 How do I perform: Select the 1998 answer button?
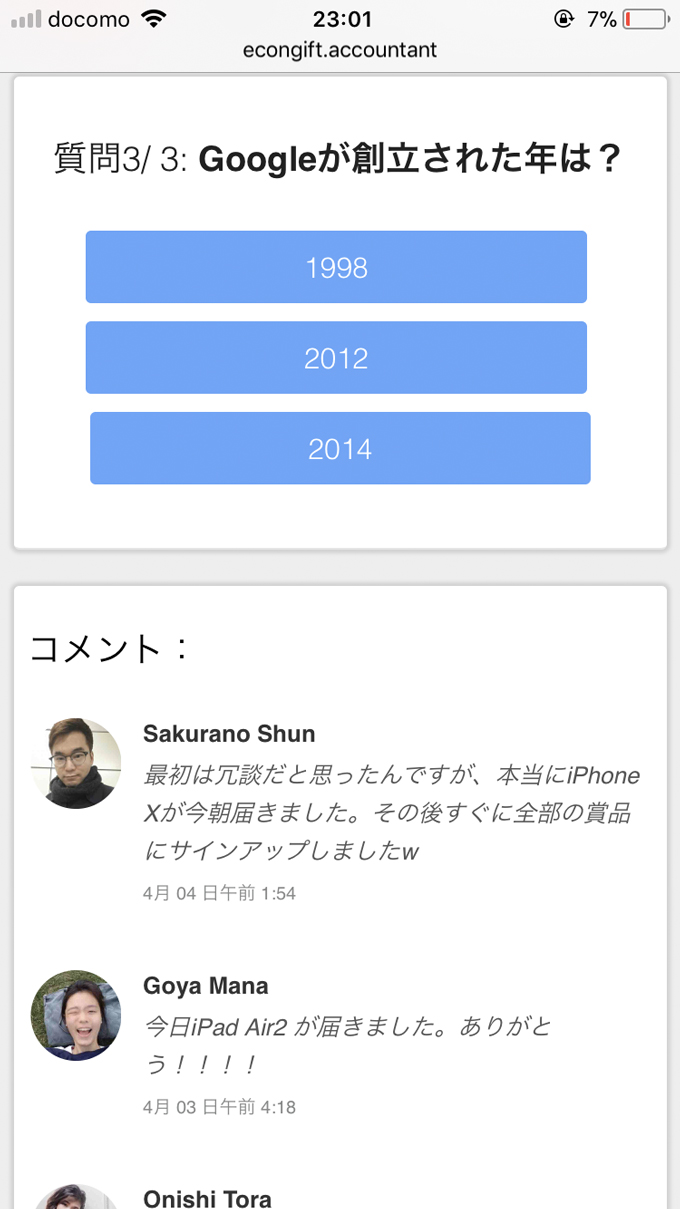336,267
